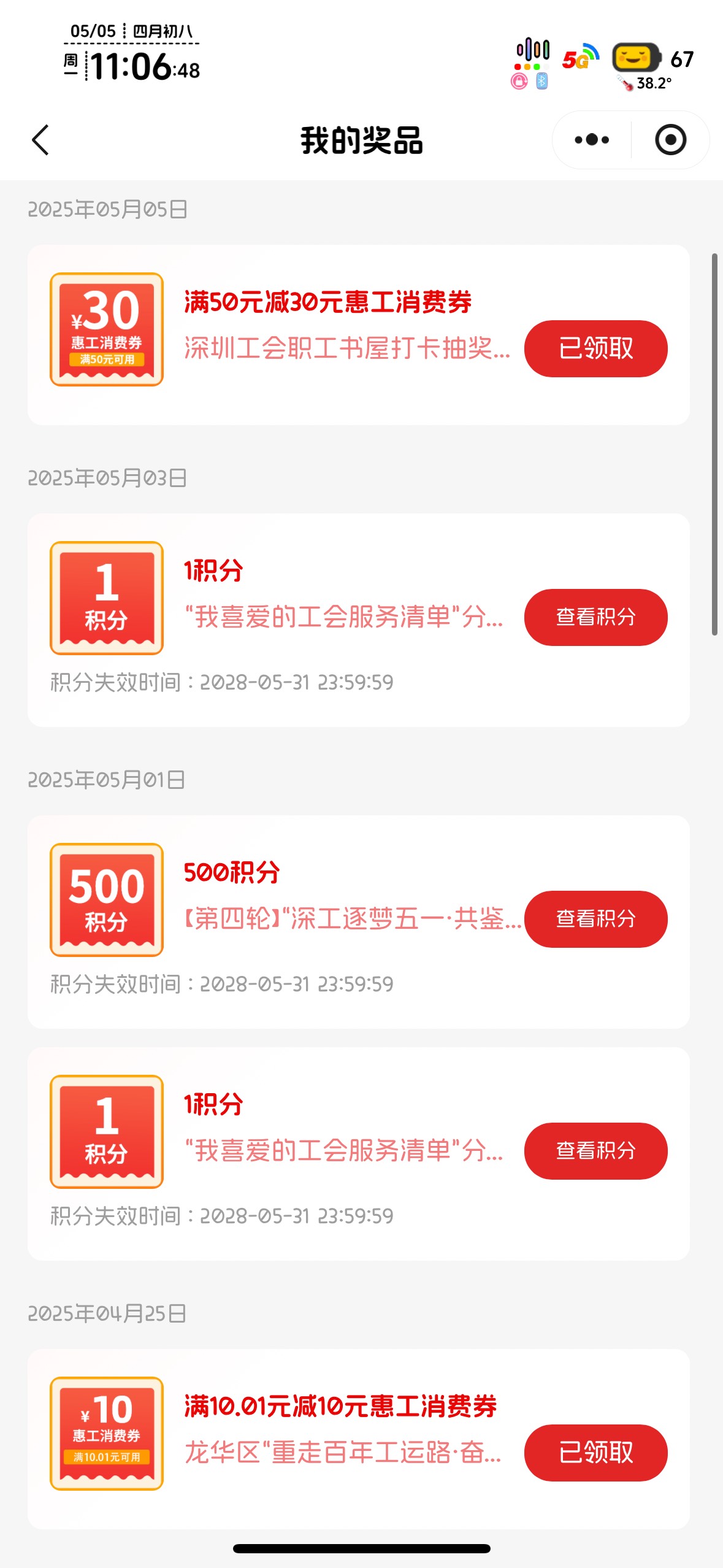This screenshot has height=1568, width=723.
Task: Go back using the top-left arrow
Action: point(40,140)
